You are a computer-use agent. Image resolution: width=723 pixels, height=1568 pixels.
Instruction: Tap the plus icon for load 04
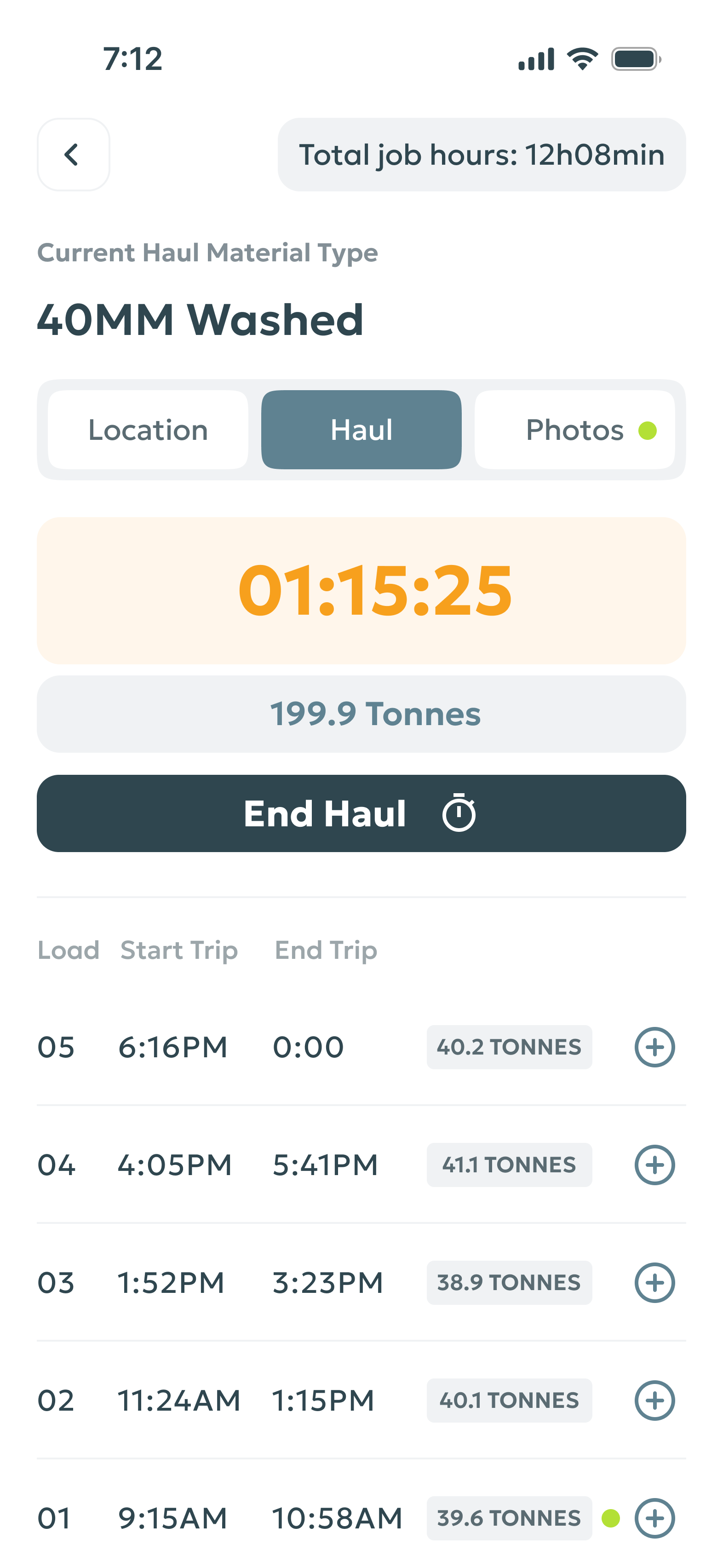[x=655, y=1164]
